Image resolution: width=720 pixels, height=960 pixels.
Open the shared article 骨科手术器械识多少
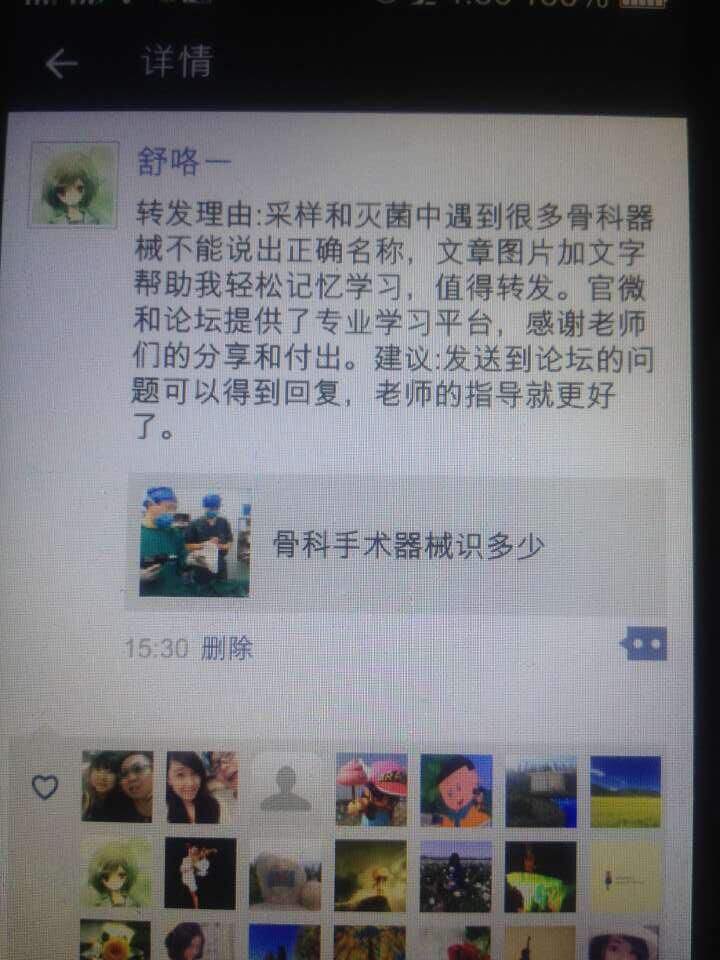395,544
